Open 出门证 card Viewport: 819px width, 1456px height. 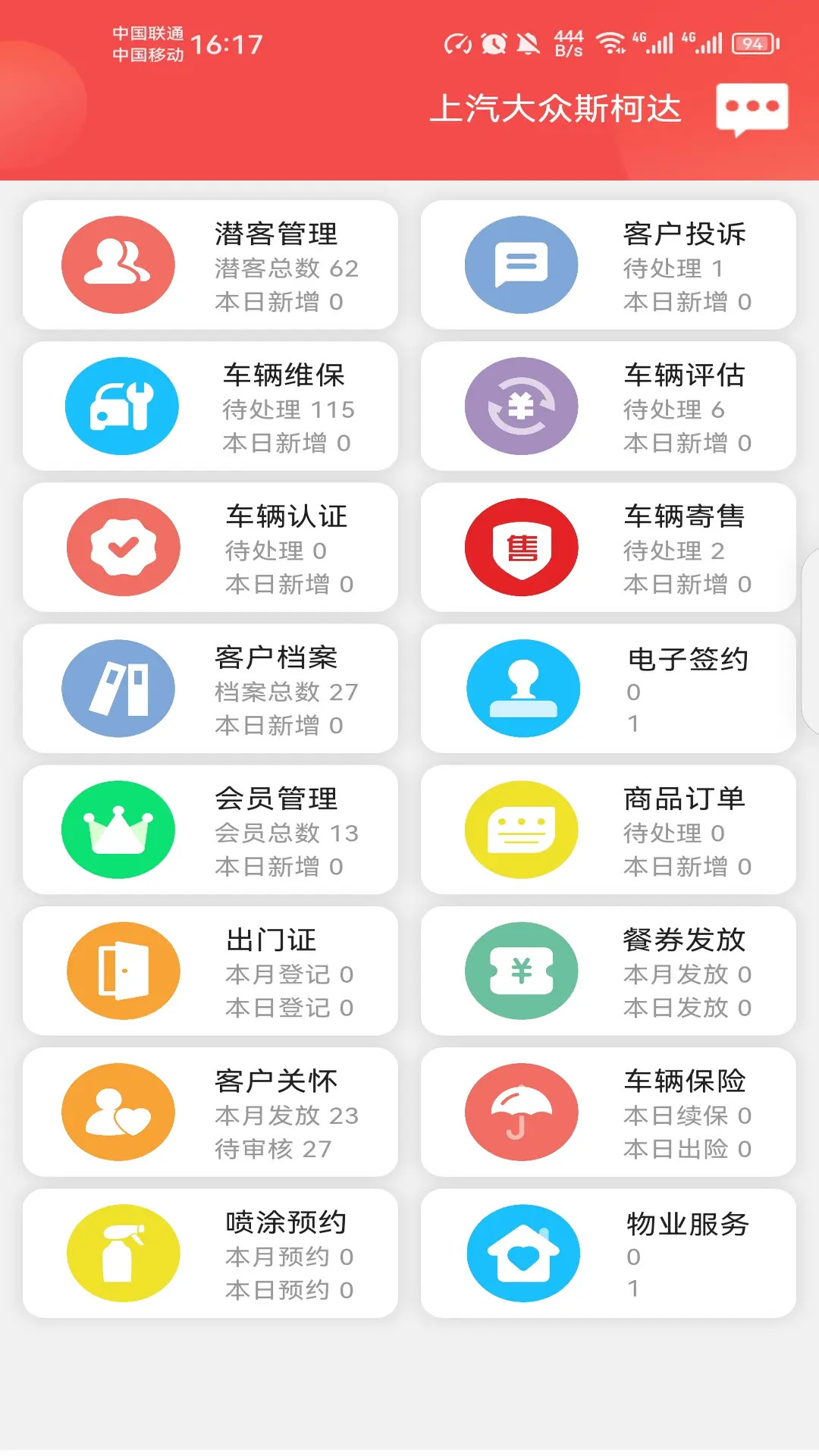coord(210,971)
